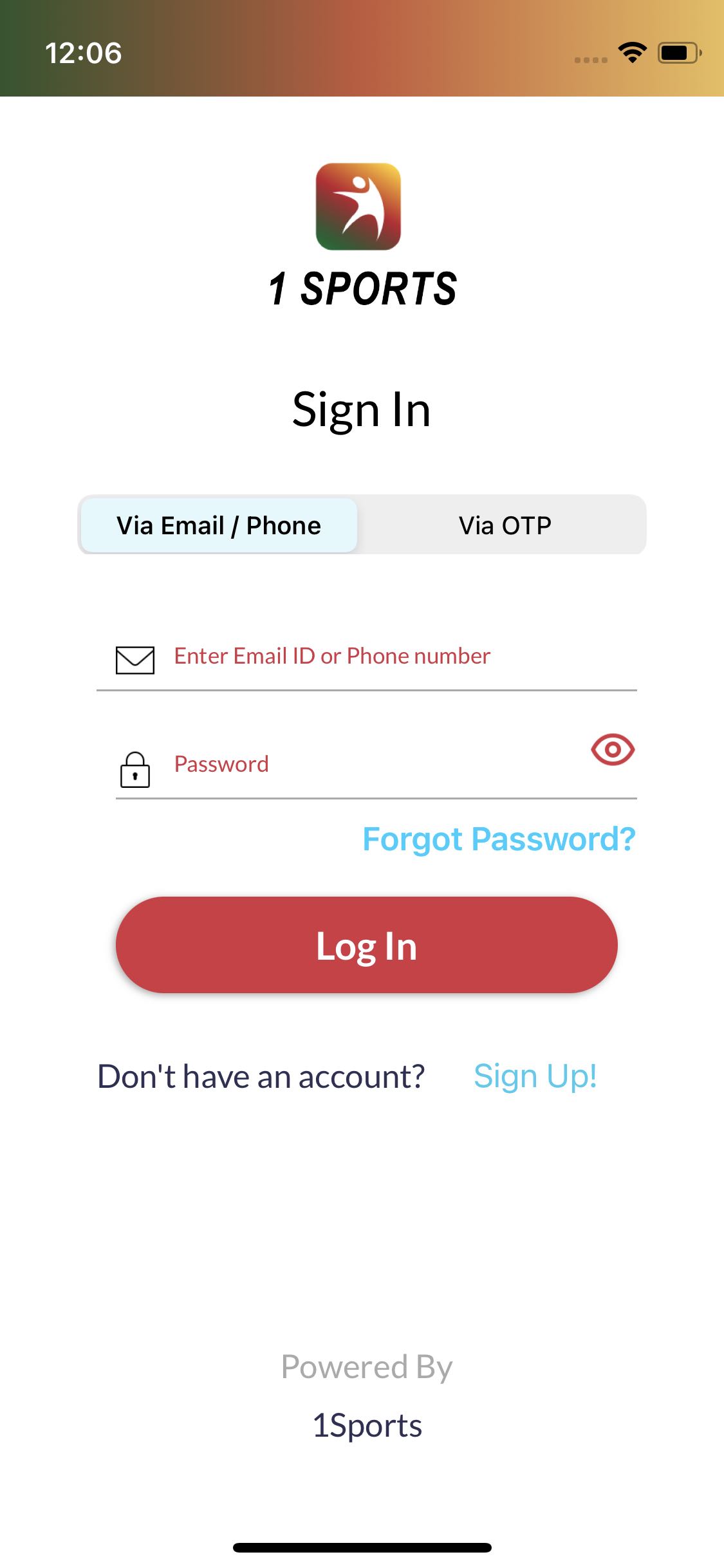Select the Via Email / Phone tab
724x1568 pixels.
point(219,525)
